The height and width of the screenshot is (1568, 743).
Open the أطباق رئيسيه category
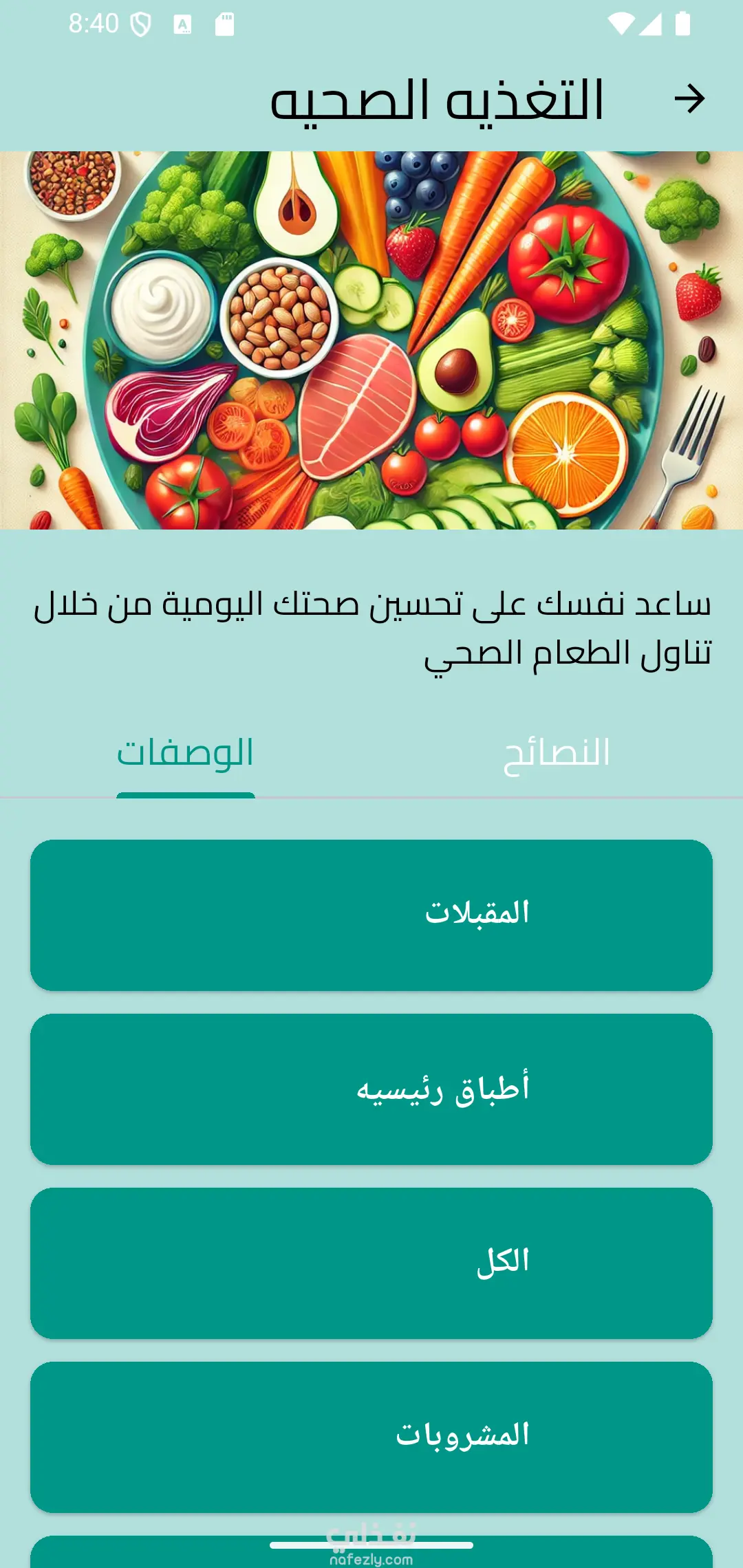(x=371, y=1089)
